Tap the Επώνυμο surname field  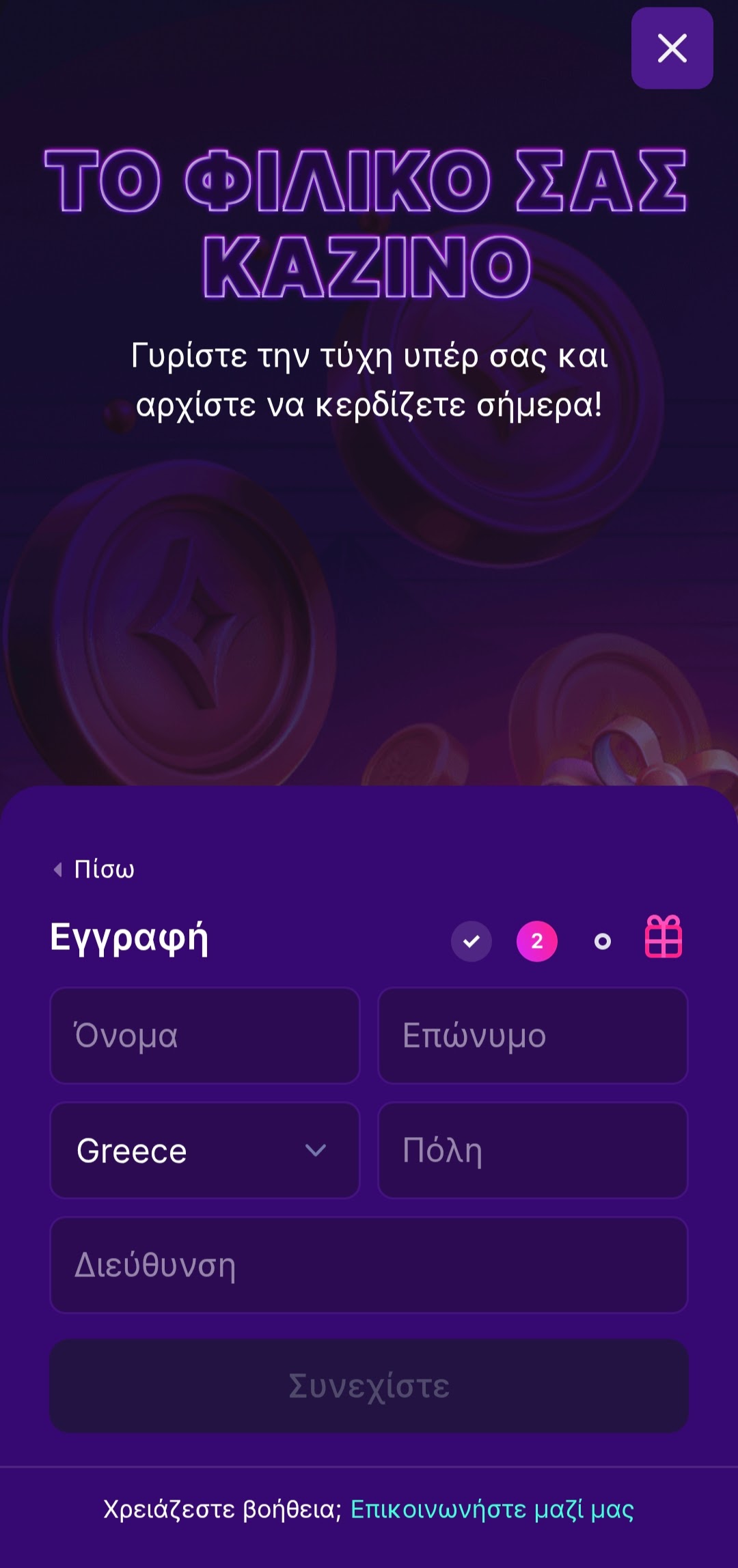[532, 1035]
